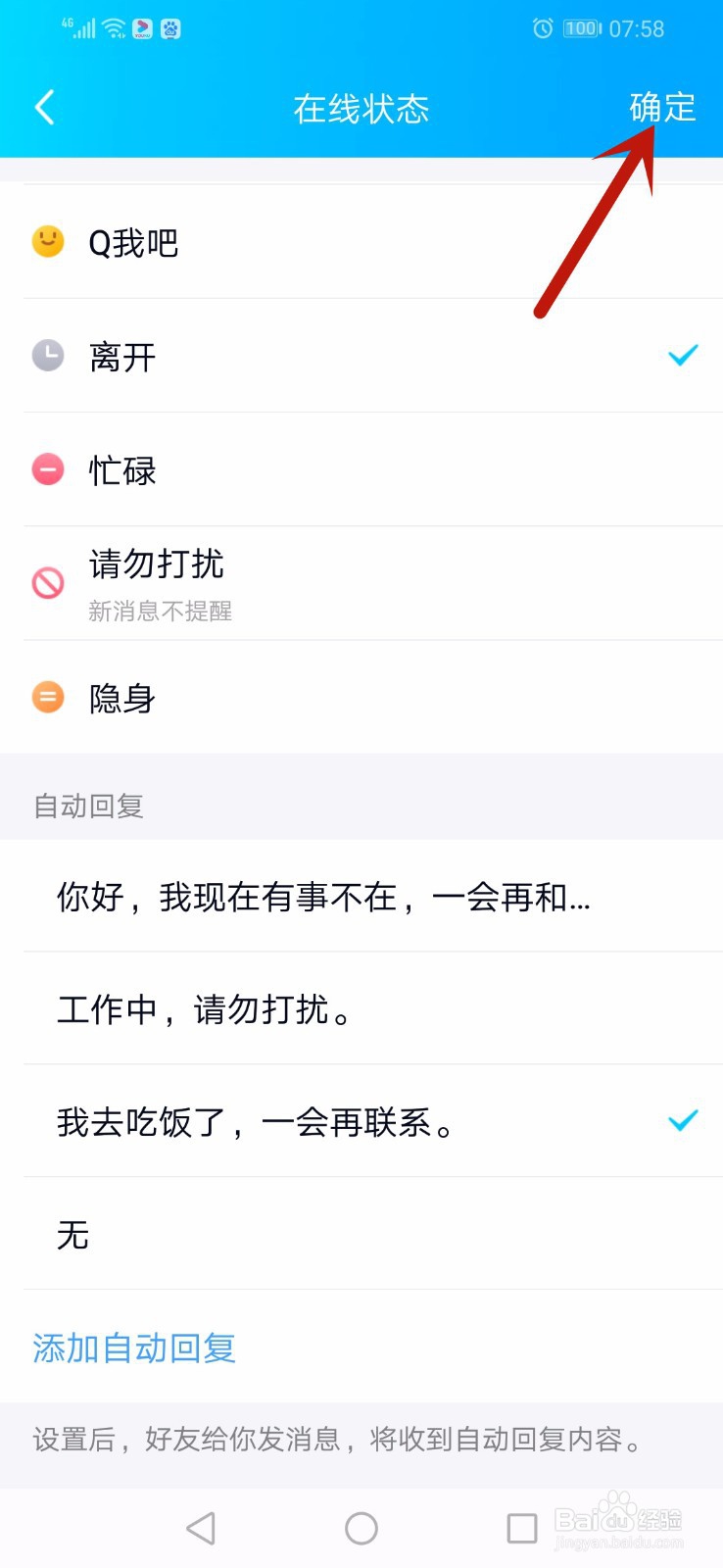
Task: Tap the red busy icon beside 忙碌
Action: point(48,470)
